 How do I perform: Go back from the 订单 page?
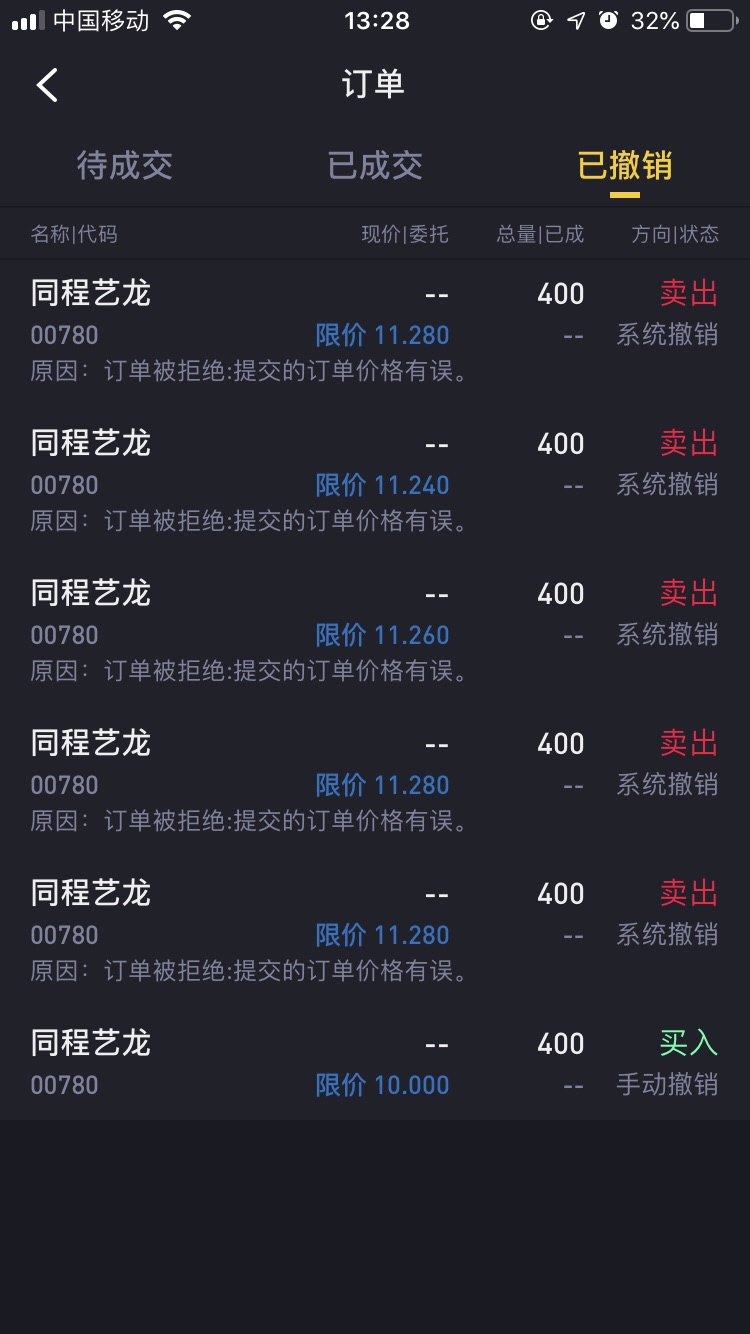coord(47,85)
